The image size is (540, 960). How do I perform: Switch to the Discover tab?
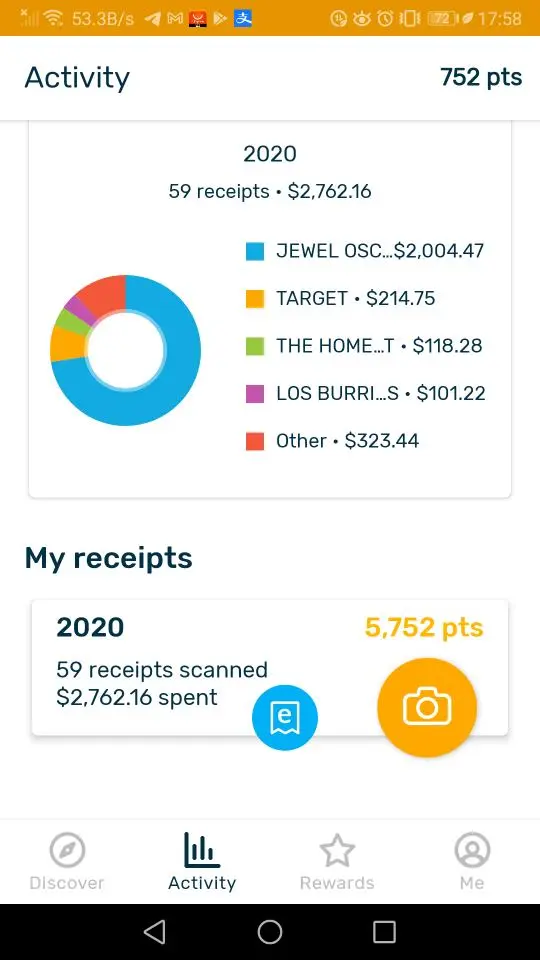pos(67,862)
